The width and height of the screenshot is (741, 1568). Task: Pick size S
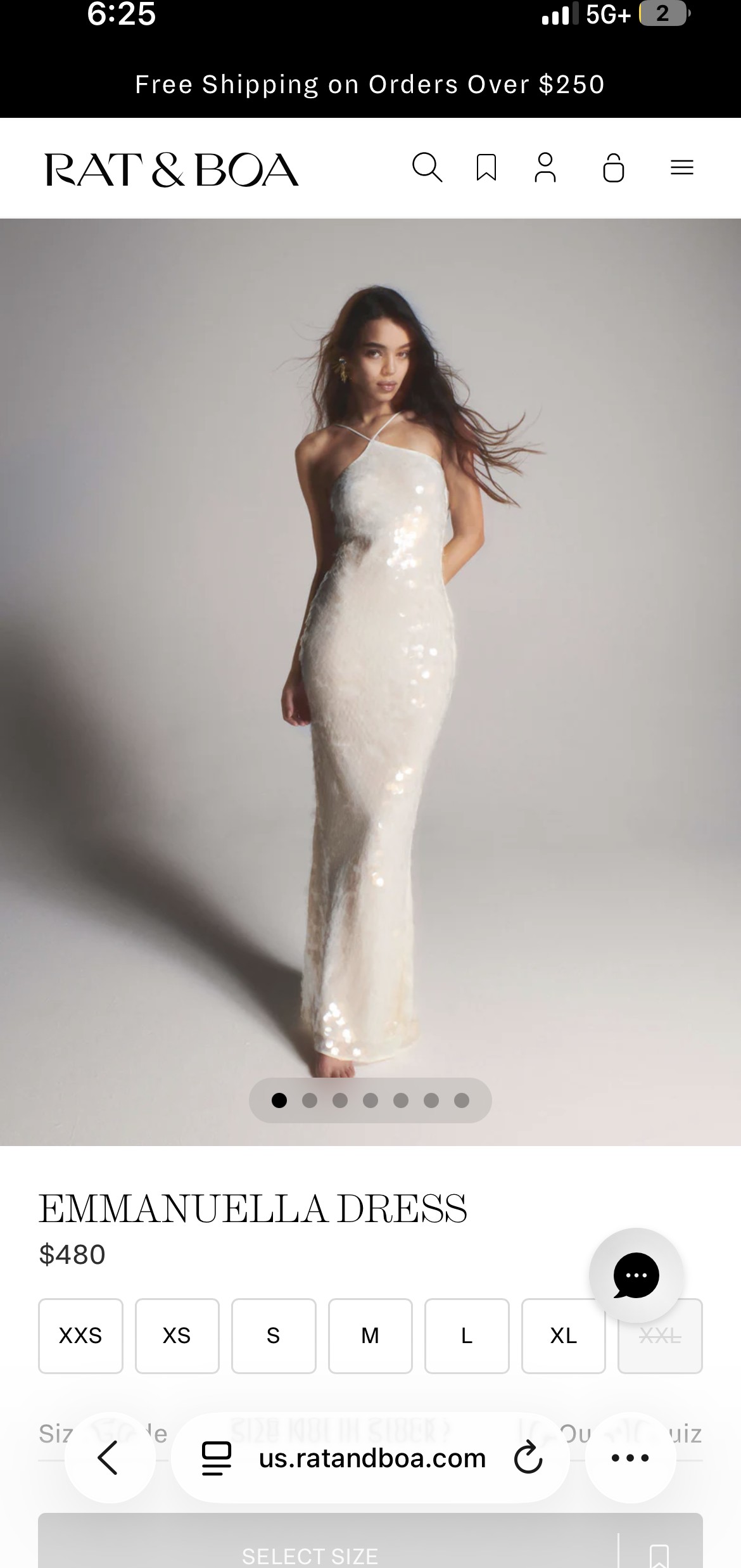click(x=274, y=1335)
